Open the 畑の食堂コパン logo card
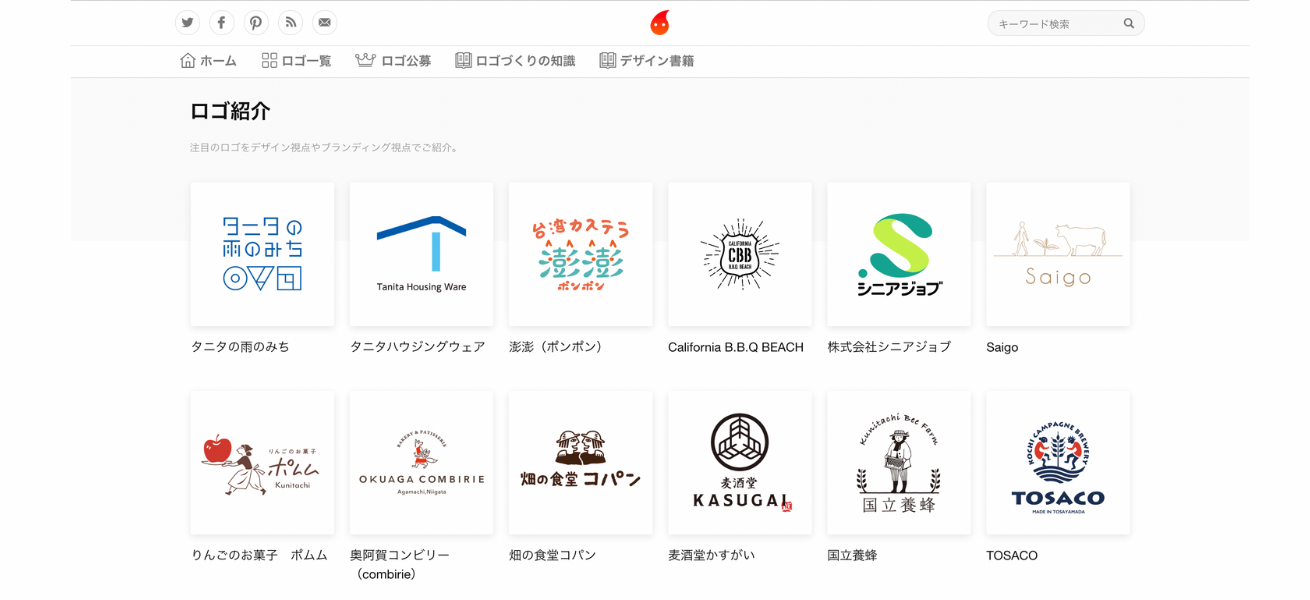The image size is (1310, 600). coord(581,463)
